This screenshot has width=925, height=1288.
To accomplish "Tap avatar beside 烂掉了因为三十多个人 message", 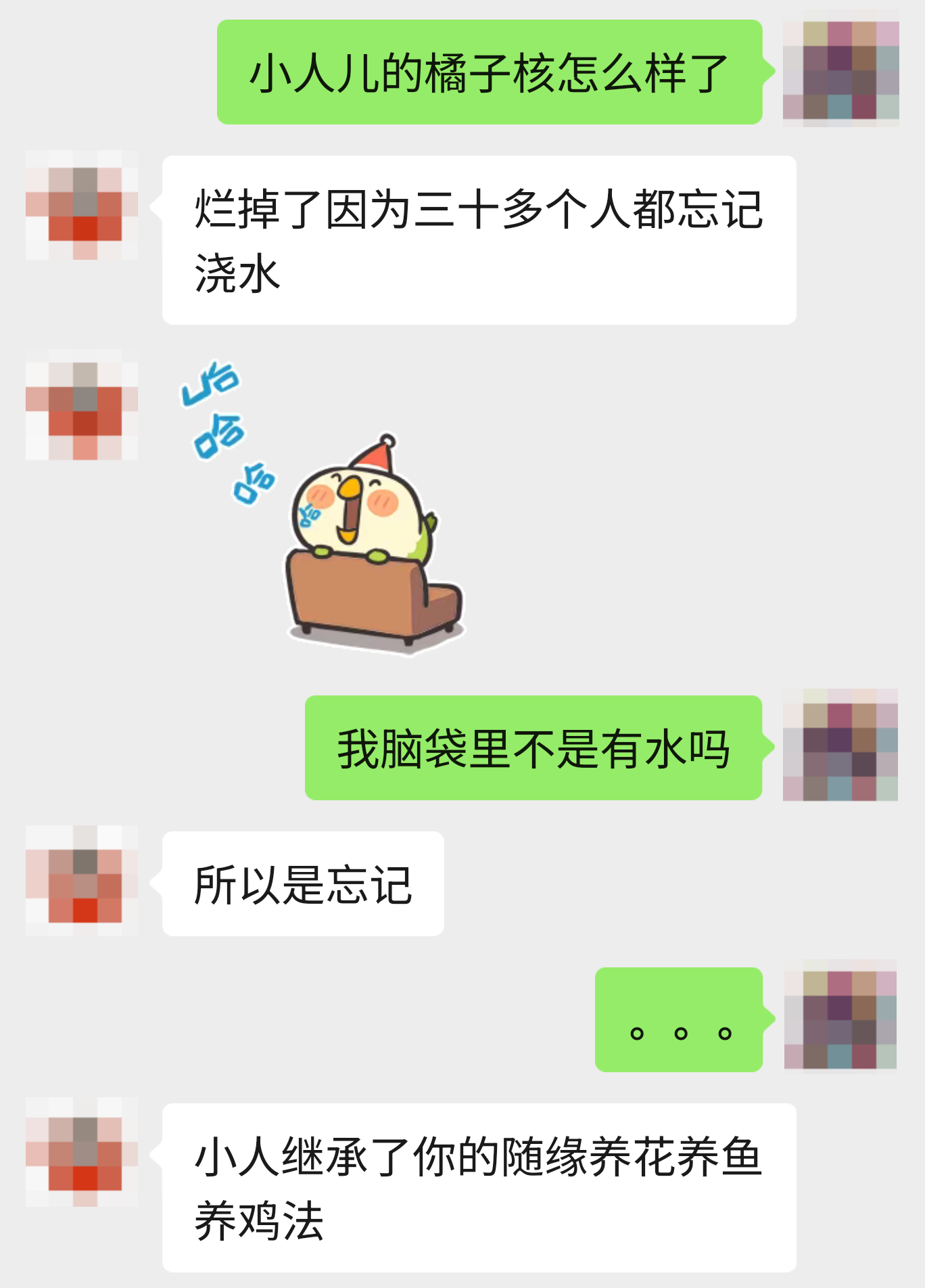I will pyautogui.click(x=82, y=205).
